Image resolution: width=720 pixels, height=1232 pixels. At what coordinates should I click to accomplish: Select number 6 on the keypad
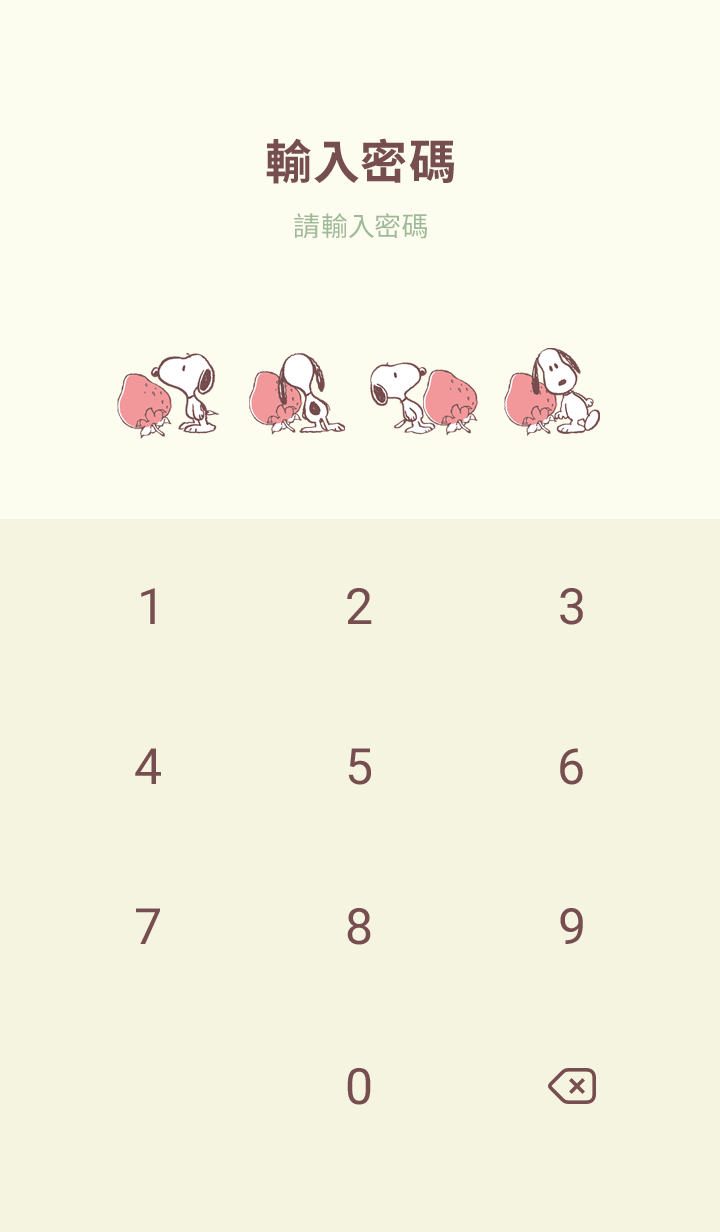point(571,767)
